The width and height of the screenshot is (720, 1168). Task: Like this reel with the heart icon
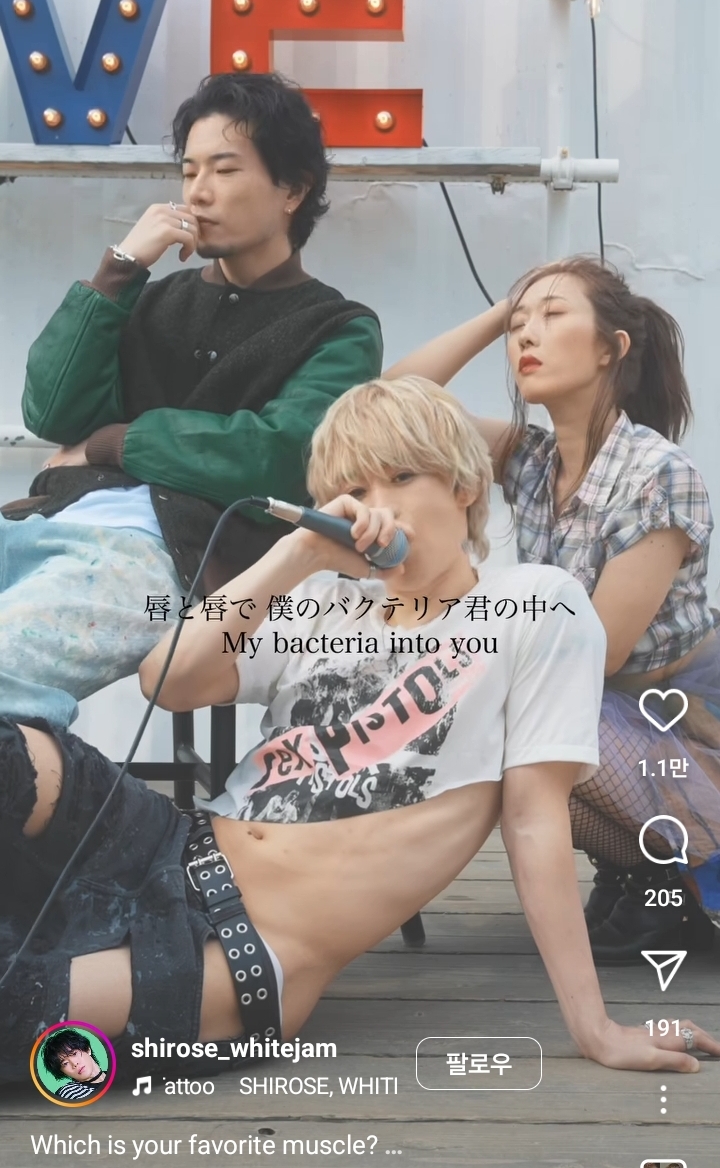coord(663,711)
